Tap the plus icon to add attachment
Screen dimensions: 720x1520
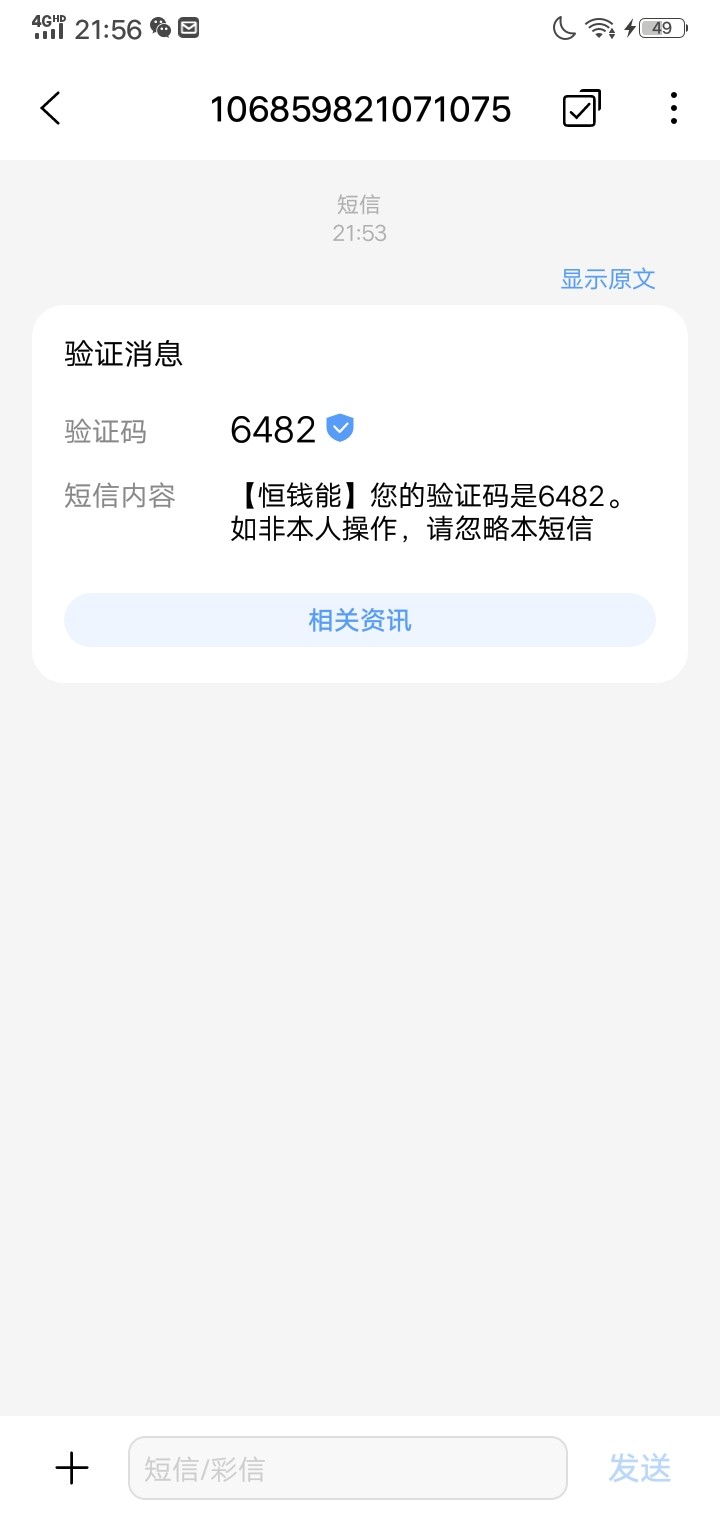[x=72, y=1468]
